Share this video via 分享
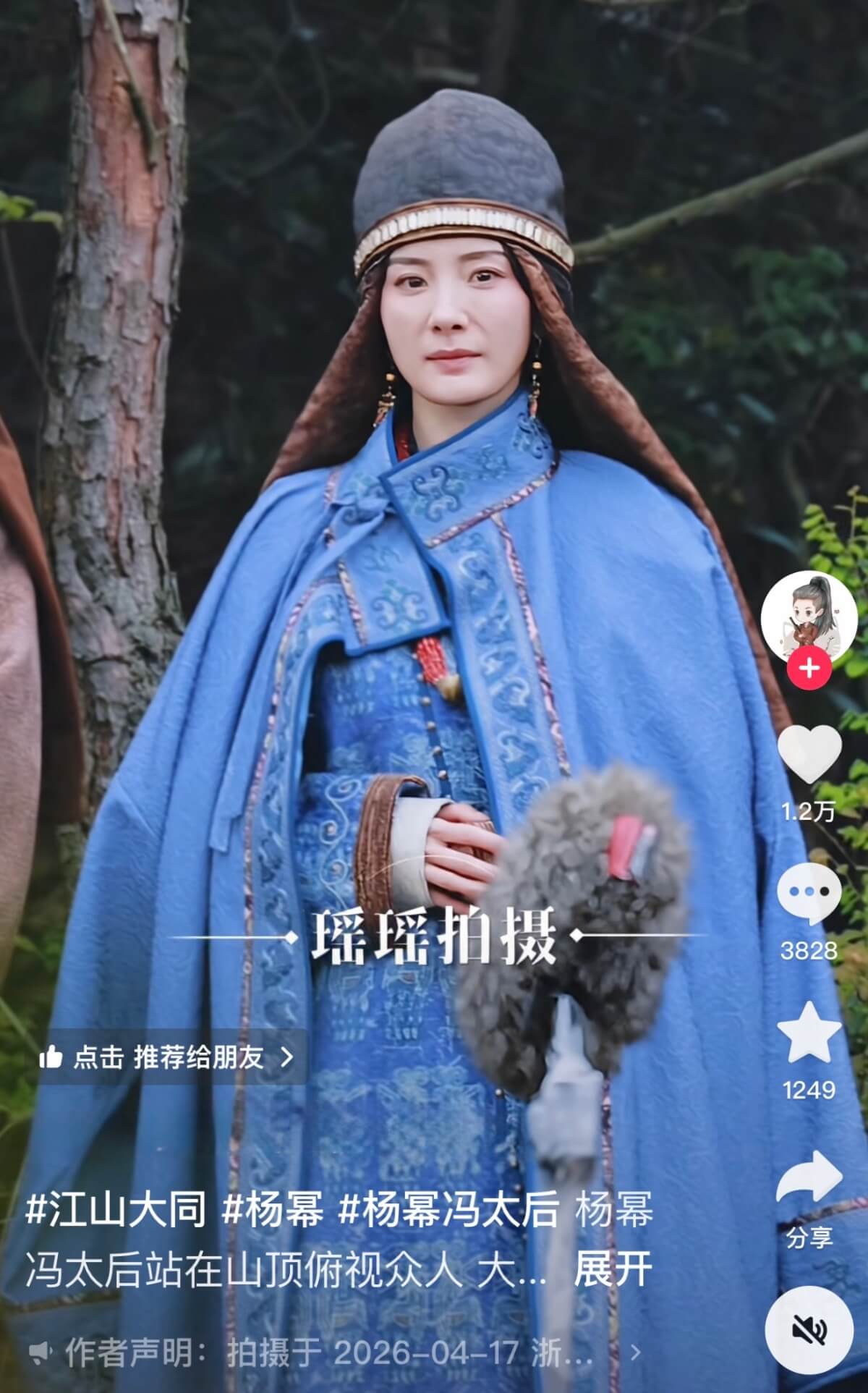 point(809,1178)
